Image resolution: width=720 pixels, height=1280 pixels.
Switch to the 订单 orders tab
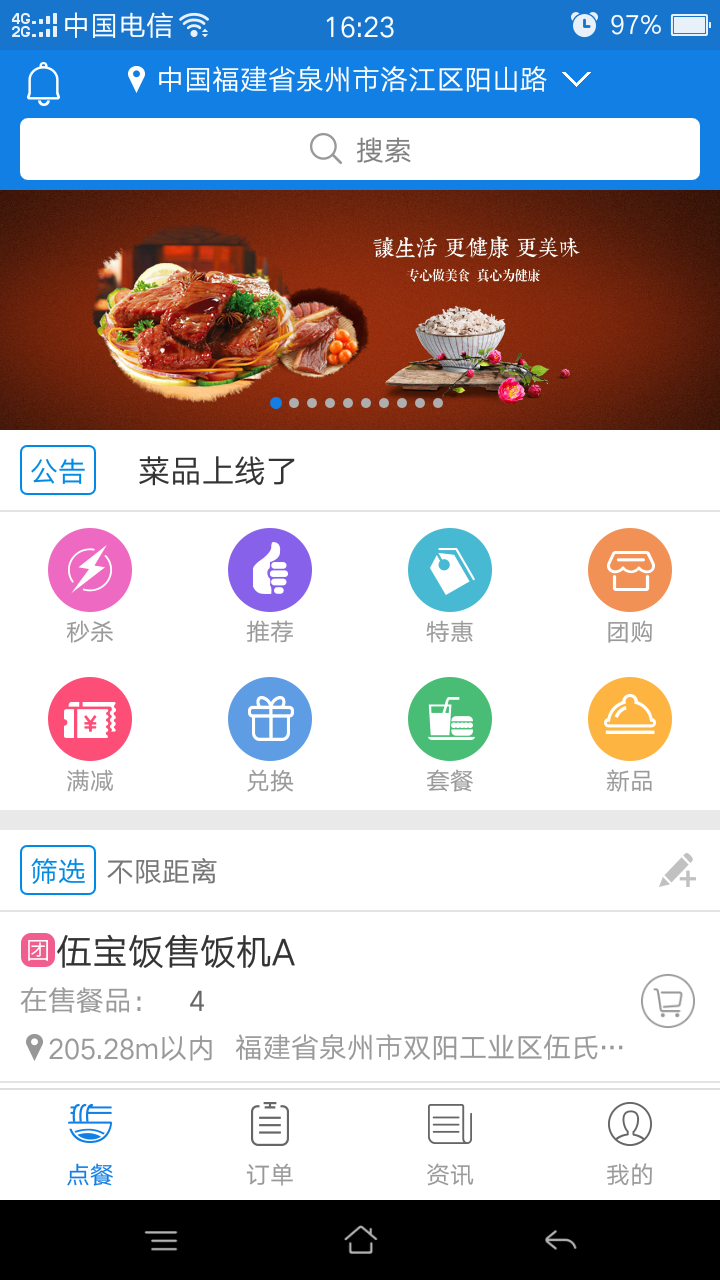point(270,1145)
